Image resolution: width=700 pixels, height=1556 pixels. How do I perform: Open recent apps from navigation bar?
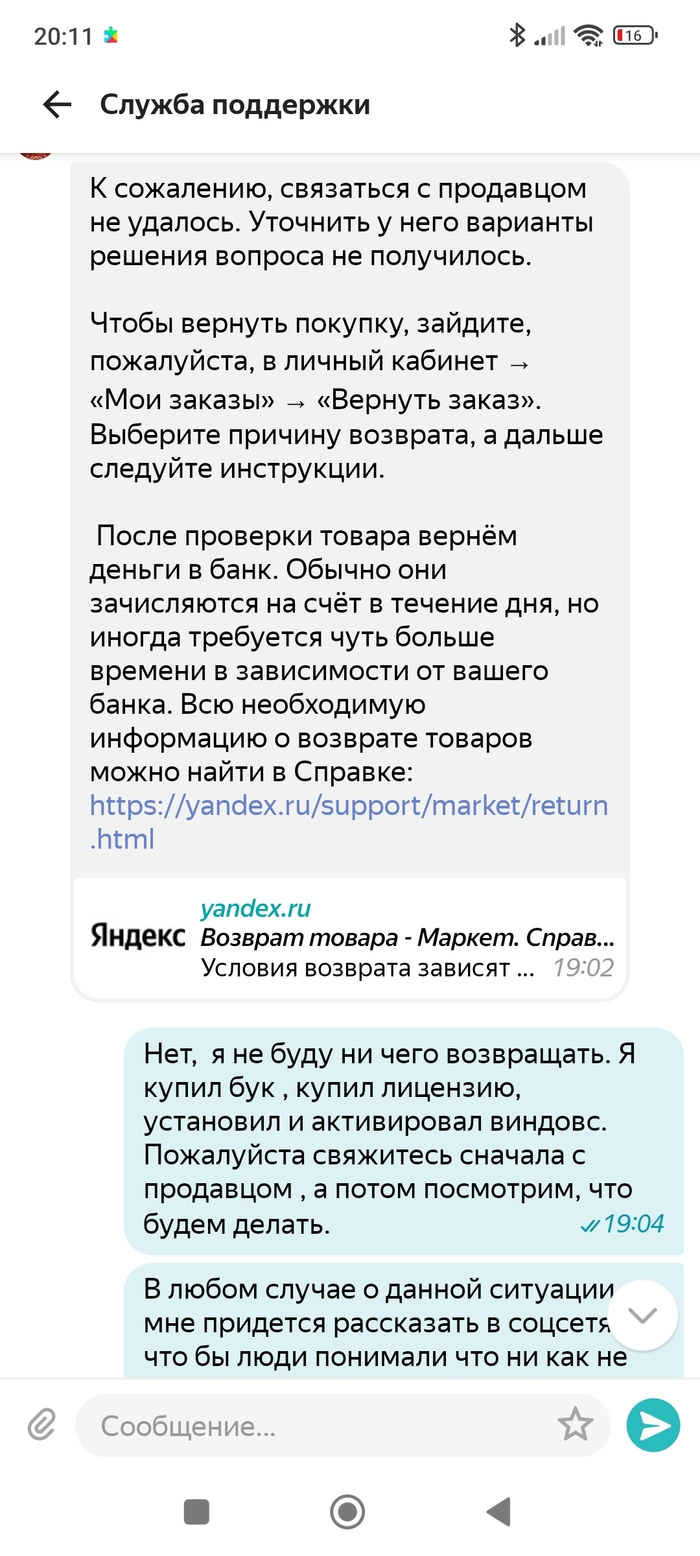point(196,1510)
